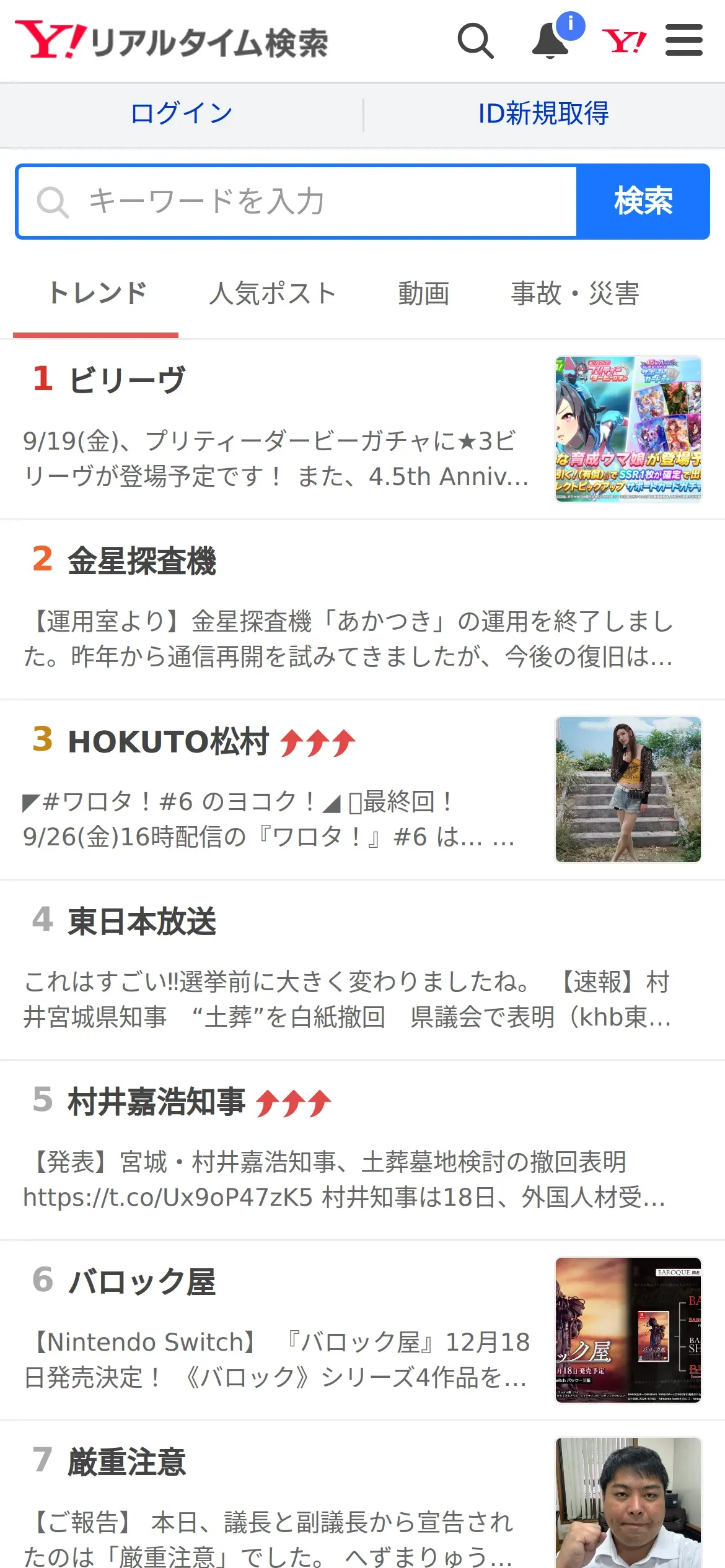725x1568 pixels.
Task: Open the search magnifier icon in header
Action: [x=475, y=41]
